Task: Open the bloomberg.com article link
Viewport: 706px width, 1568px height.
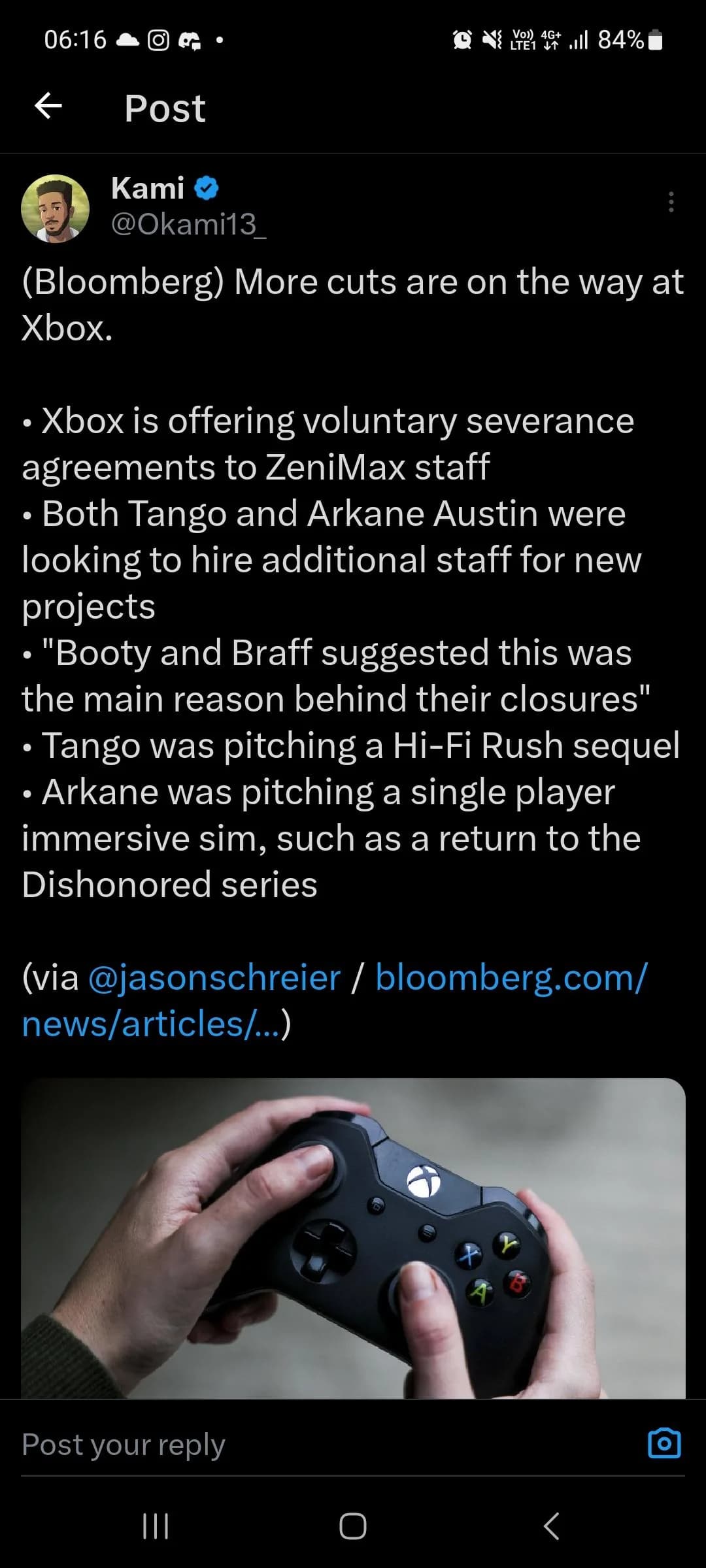Action: pos(334,1000)
